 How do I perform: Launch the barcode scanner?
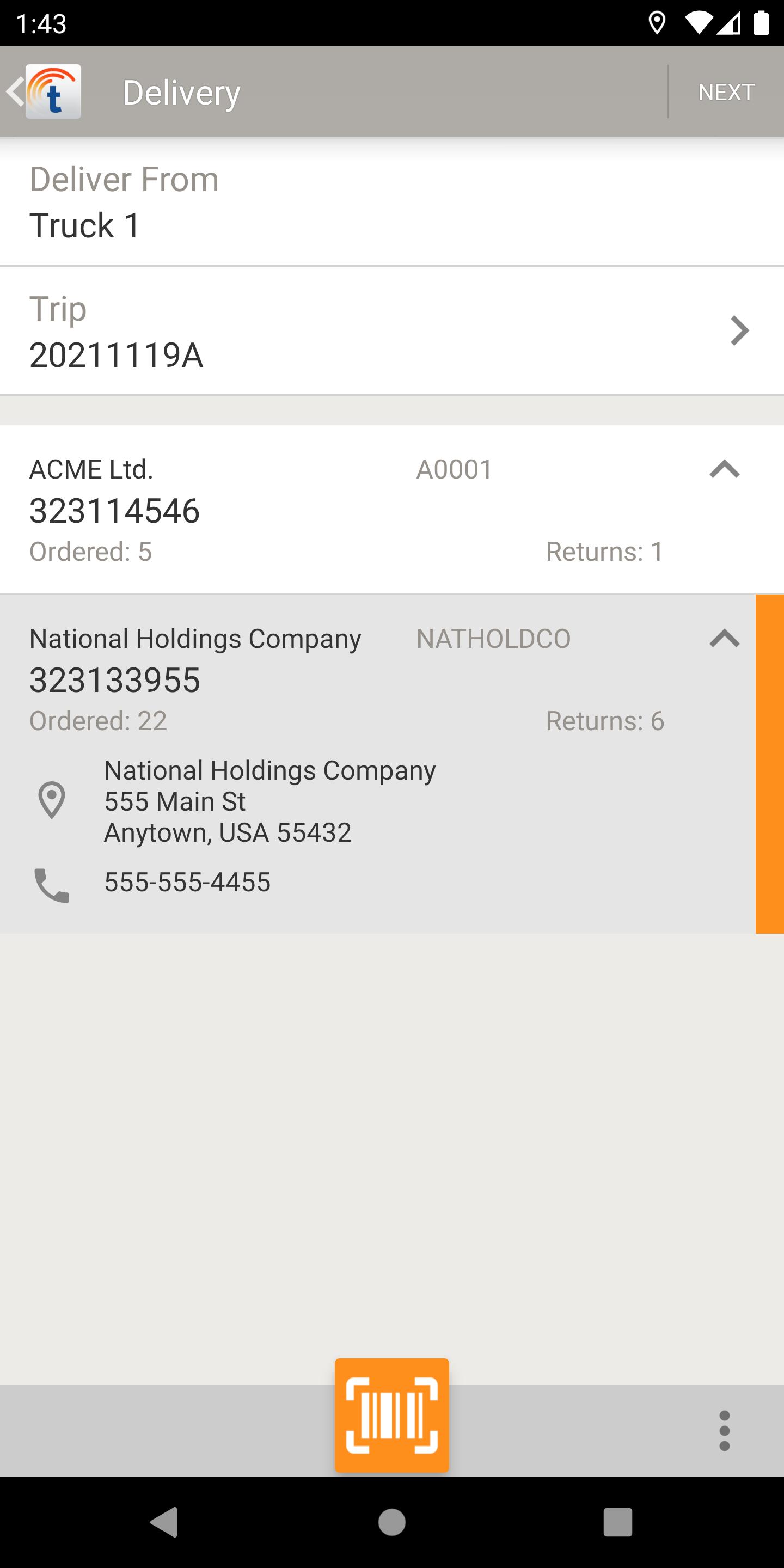pyautogui.click(x=392, y=1415)
